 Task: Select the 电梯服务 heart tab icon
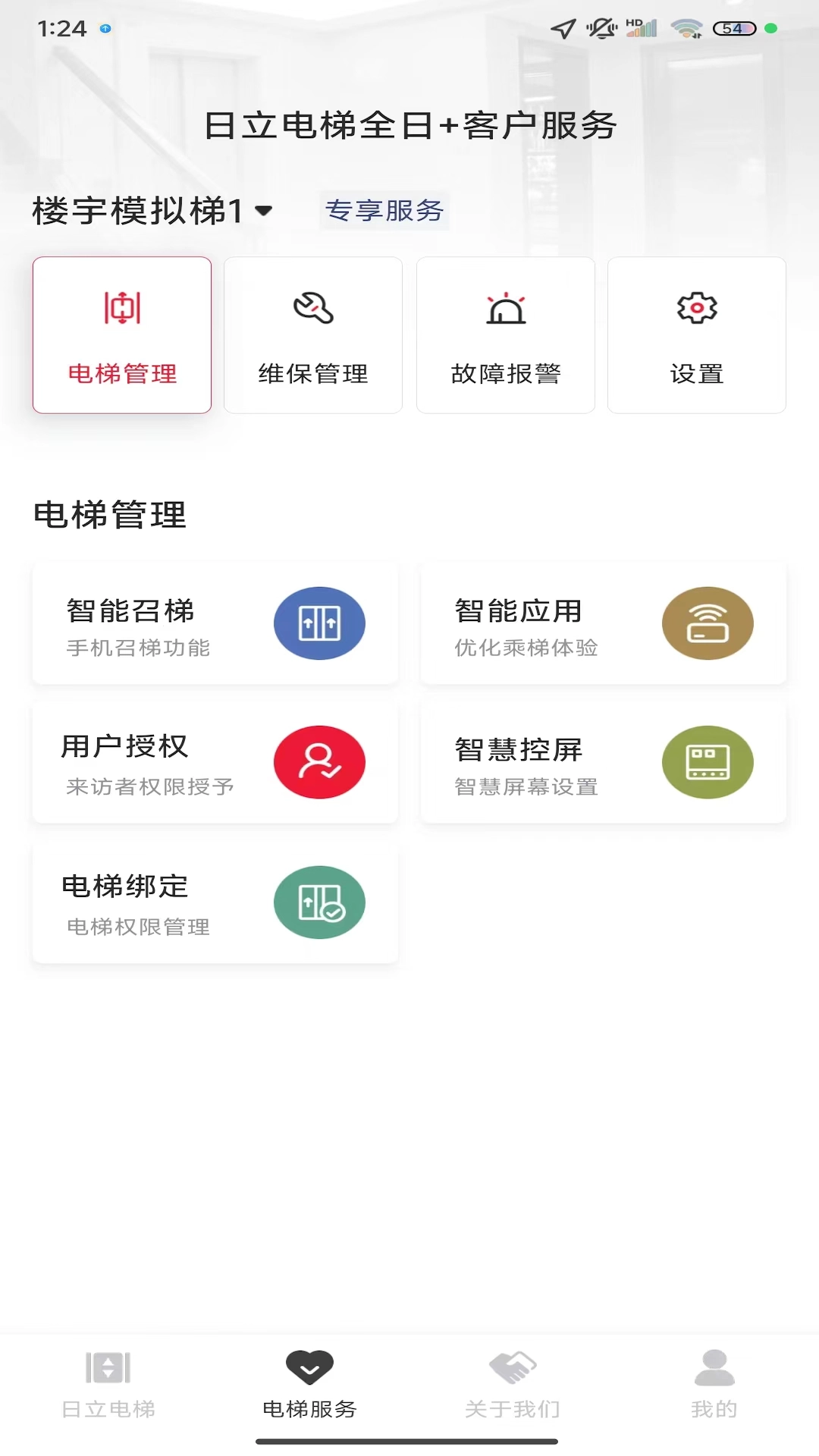pyautogui.click(x=309, y=1365)
